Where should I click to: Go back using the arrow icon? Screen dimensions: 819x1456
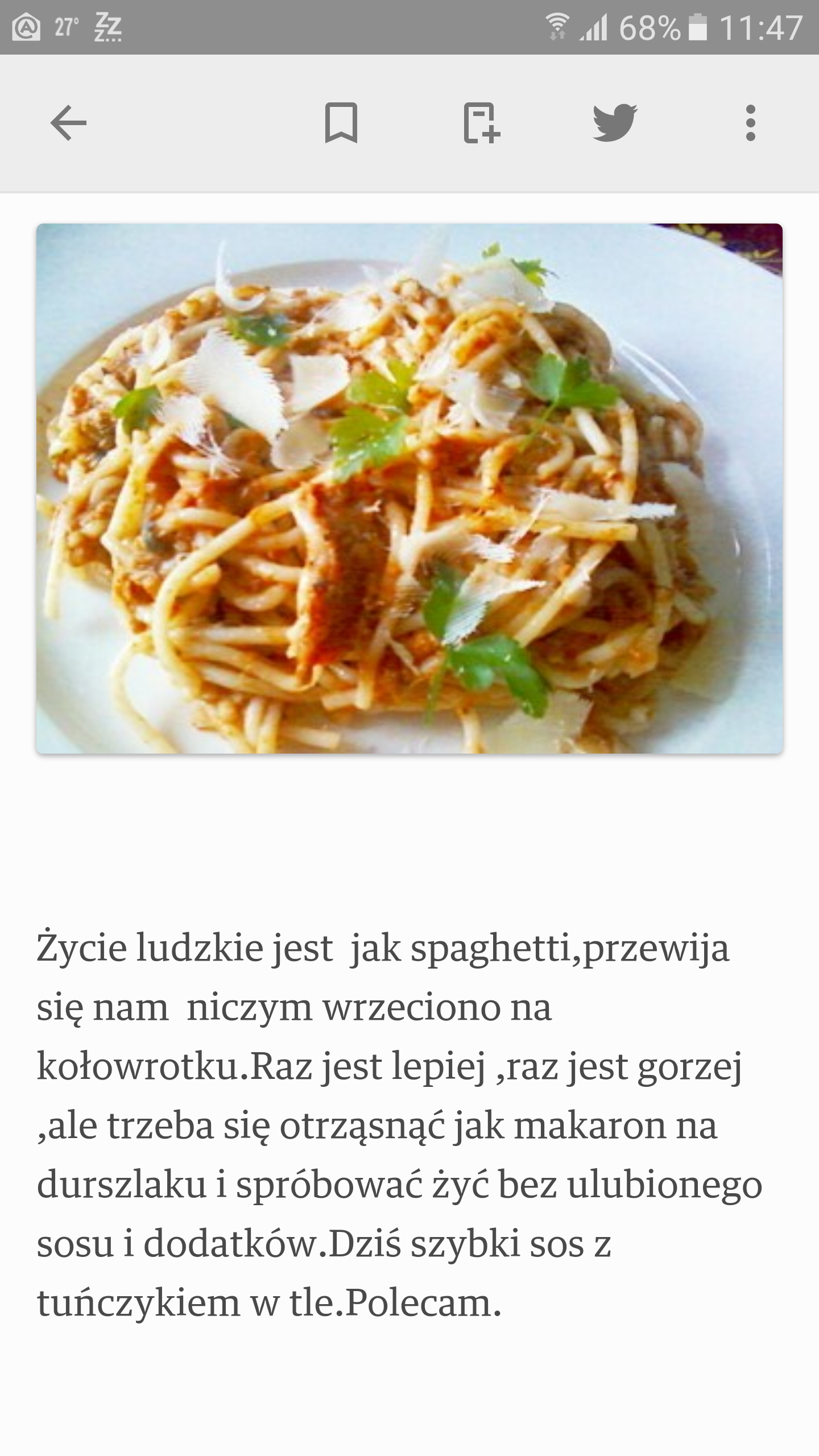68,122
